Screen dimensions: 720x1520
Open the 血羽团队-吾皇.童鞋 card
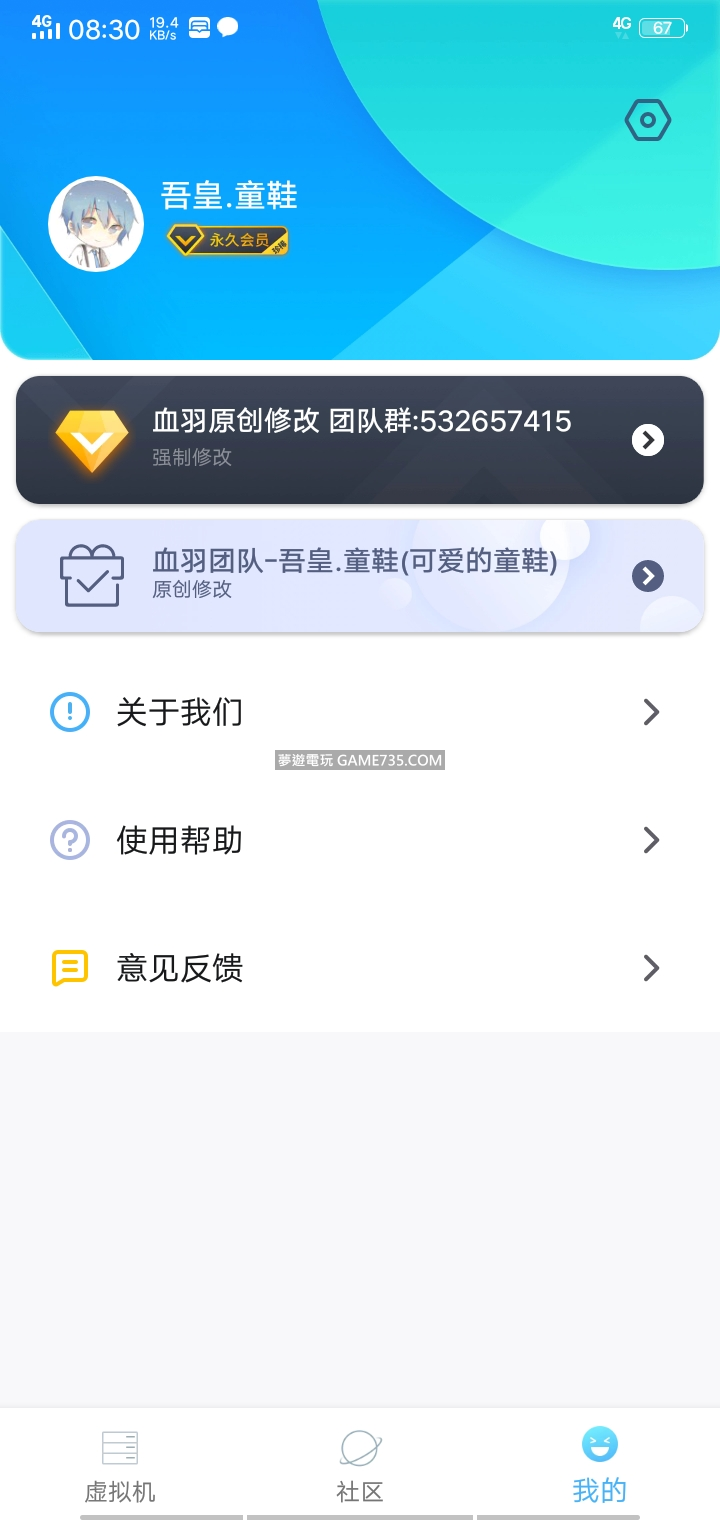[360, 576]
